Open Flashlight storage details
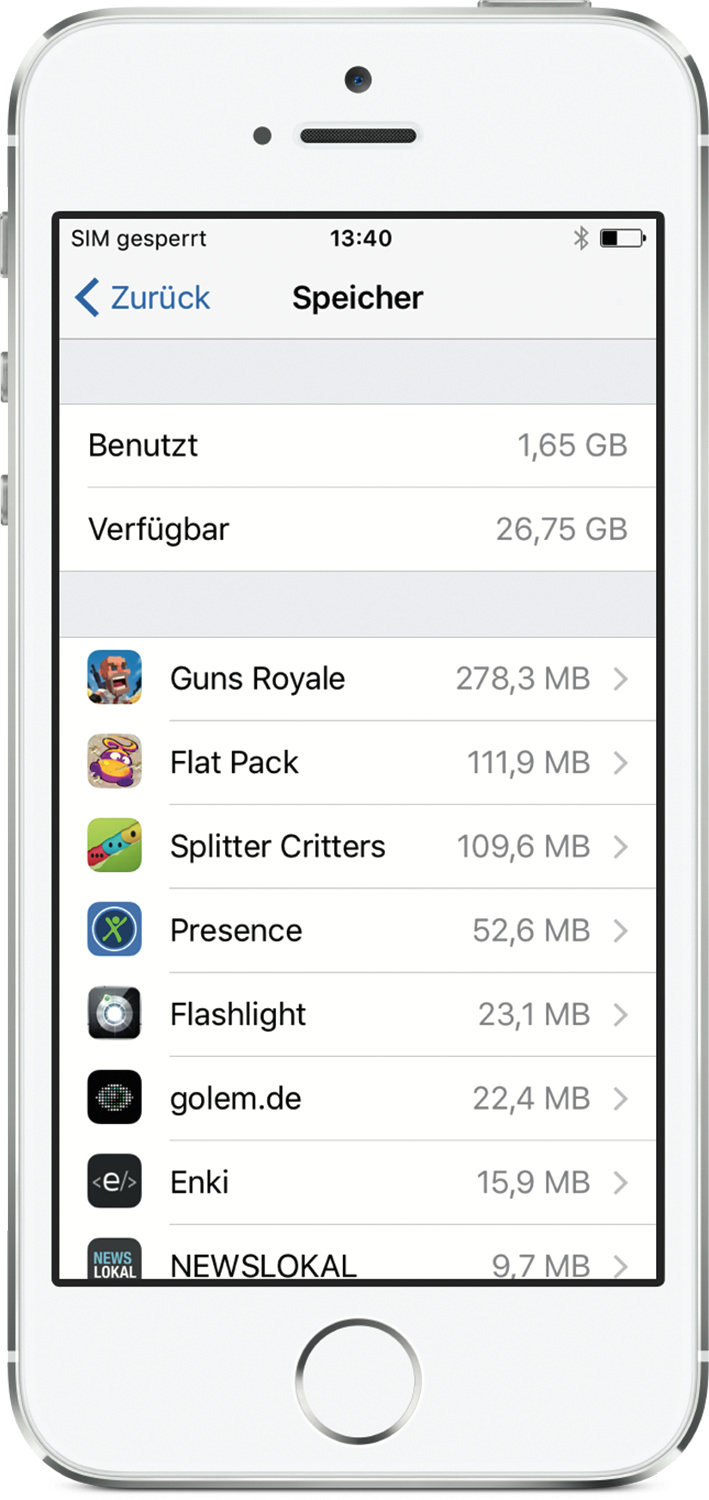The width and height of the screenshot is (709, 1500). tap(357, 1015)
